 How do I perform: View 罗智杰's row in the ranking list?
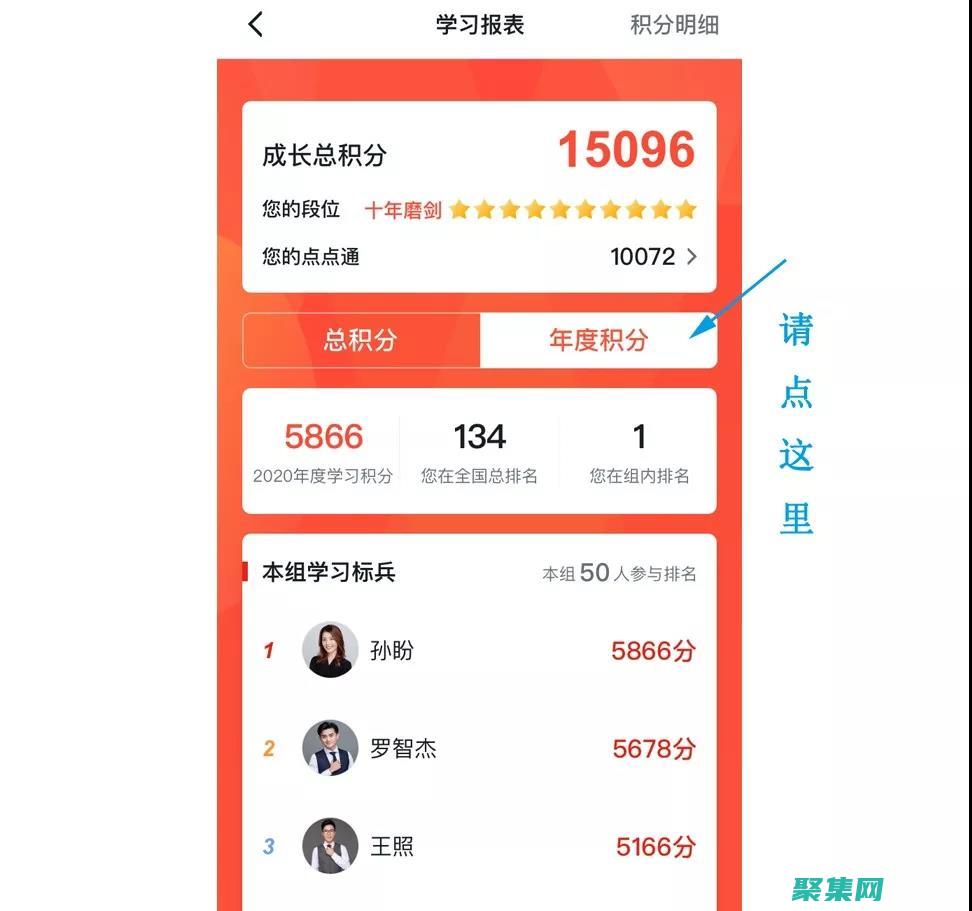point(479,748)
